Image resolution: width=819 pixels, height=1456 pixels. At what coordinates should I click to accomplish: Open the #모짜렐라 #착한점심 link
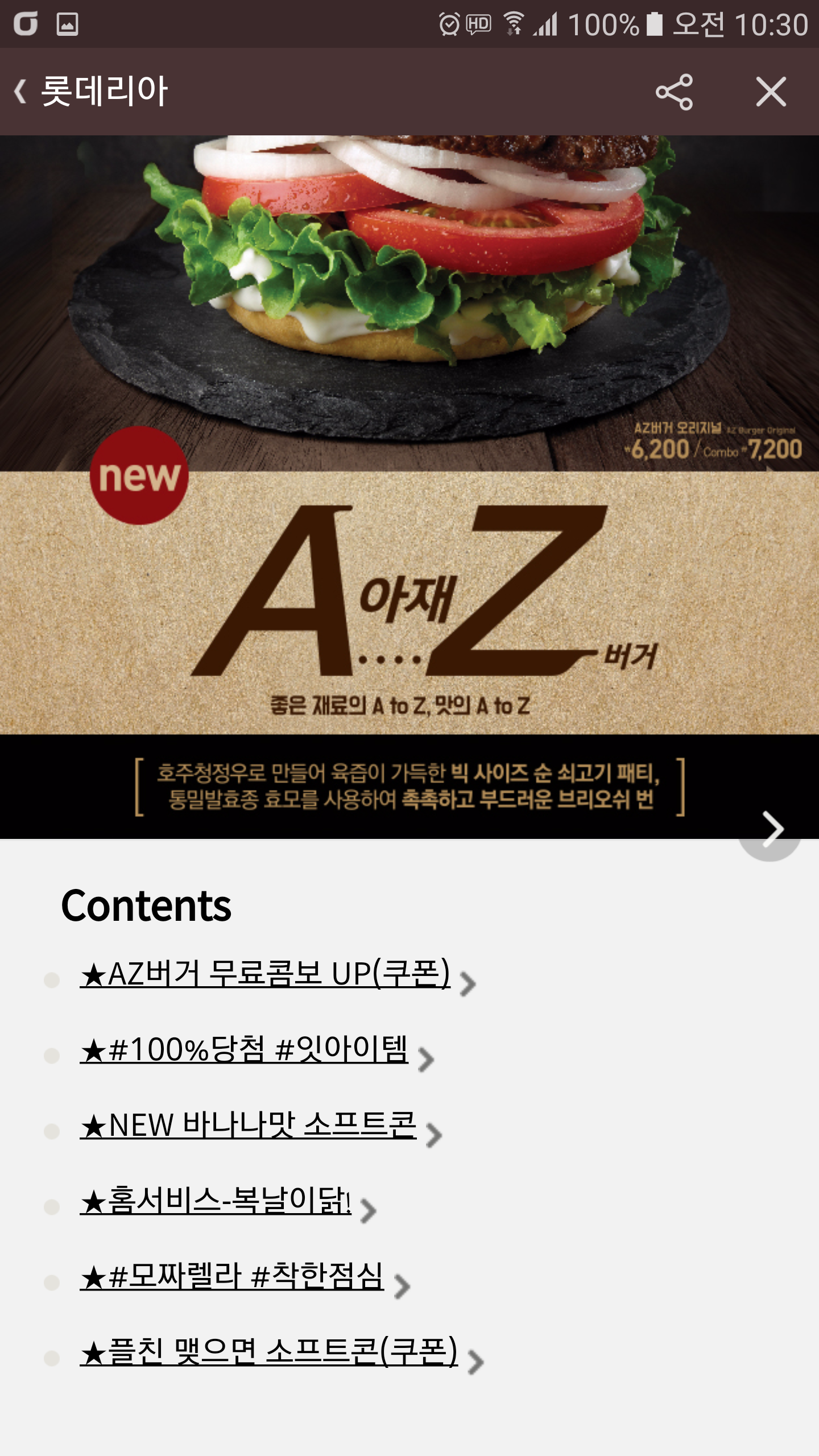pos(232,1276)
